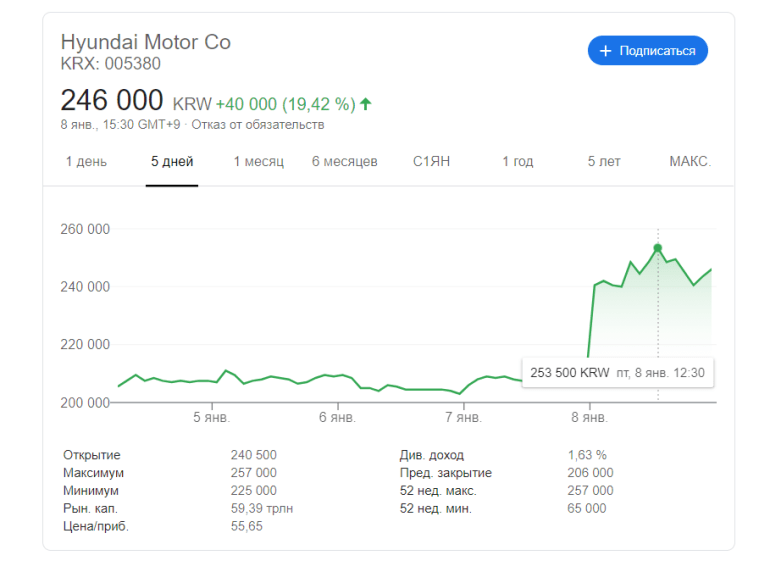Select the МАКС. range tab

[689, 161]
